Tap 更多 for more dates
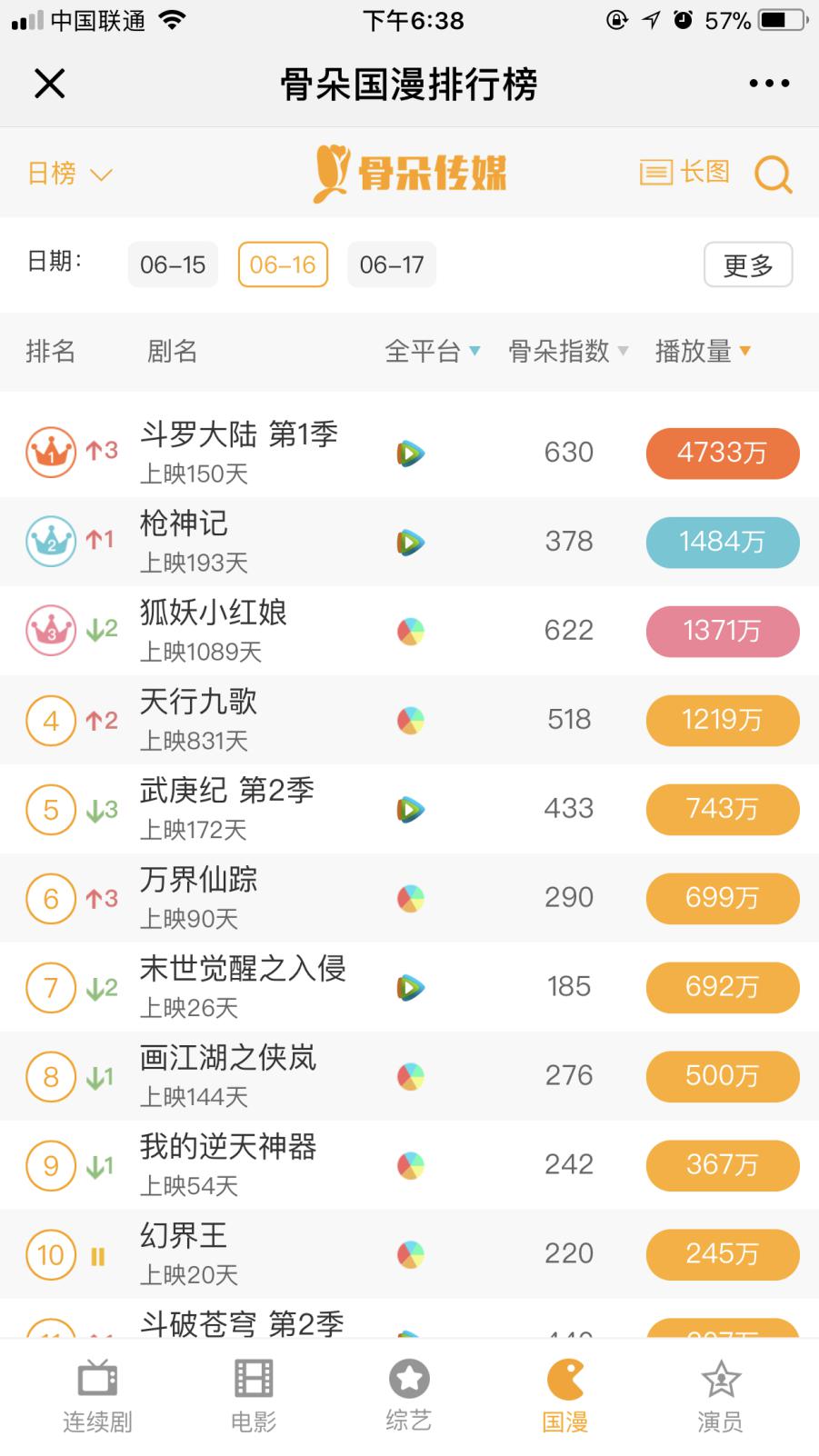 [x=748, y=264]
